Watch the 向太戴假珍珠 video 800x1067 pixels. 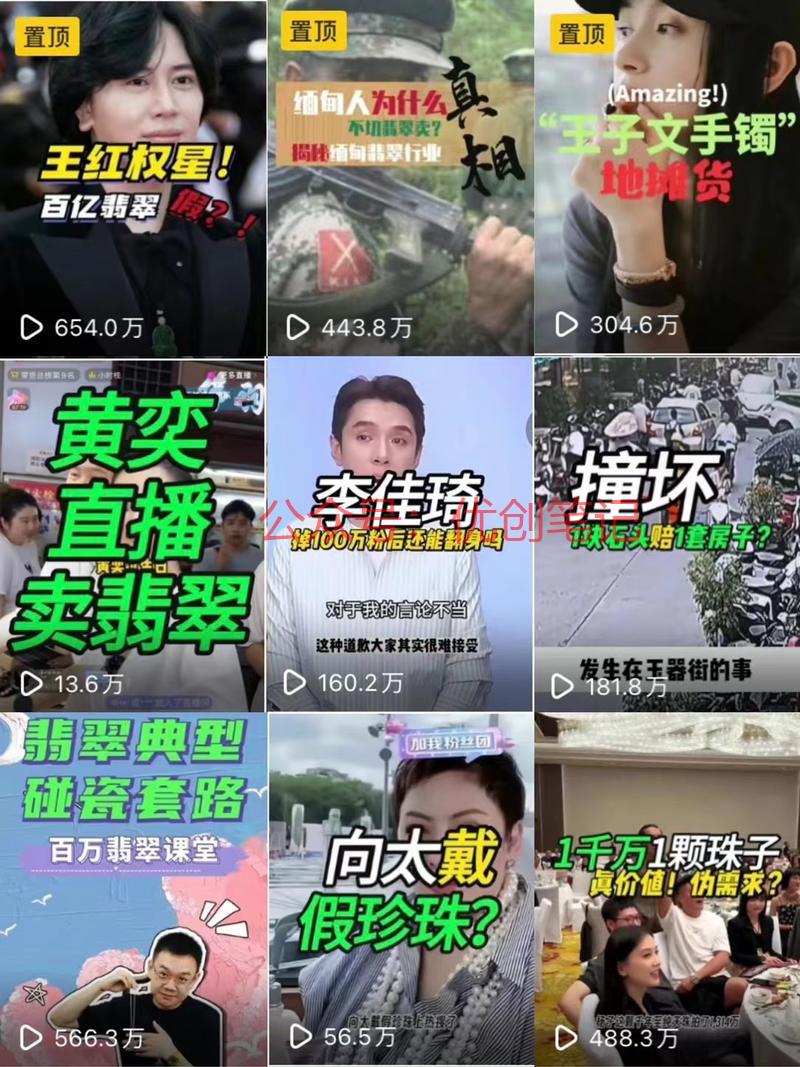point(400,890)
